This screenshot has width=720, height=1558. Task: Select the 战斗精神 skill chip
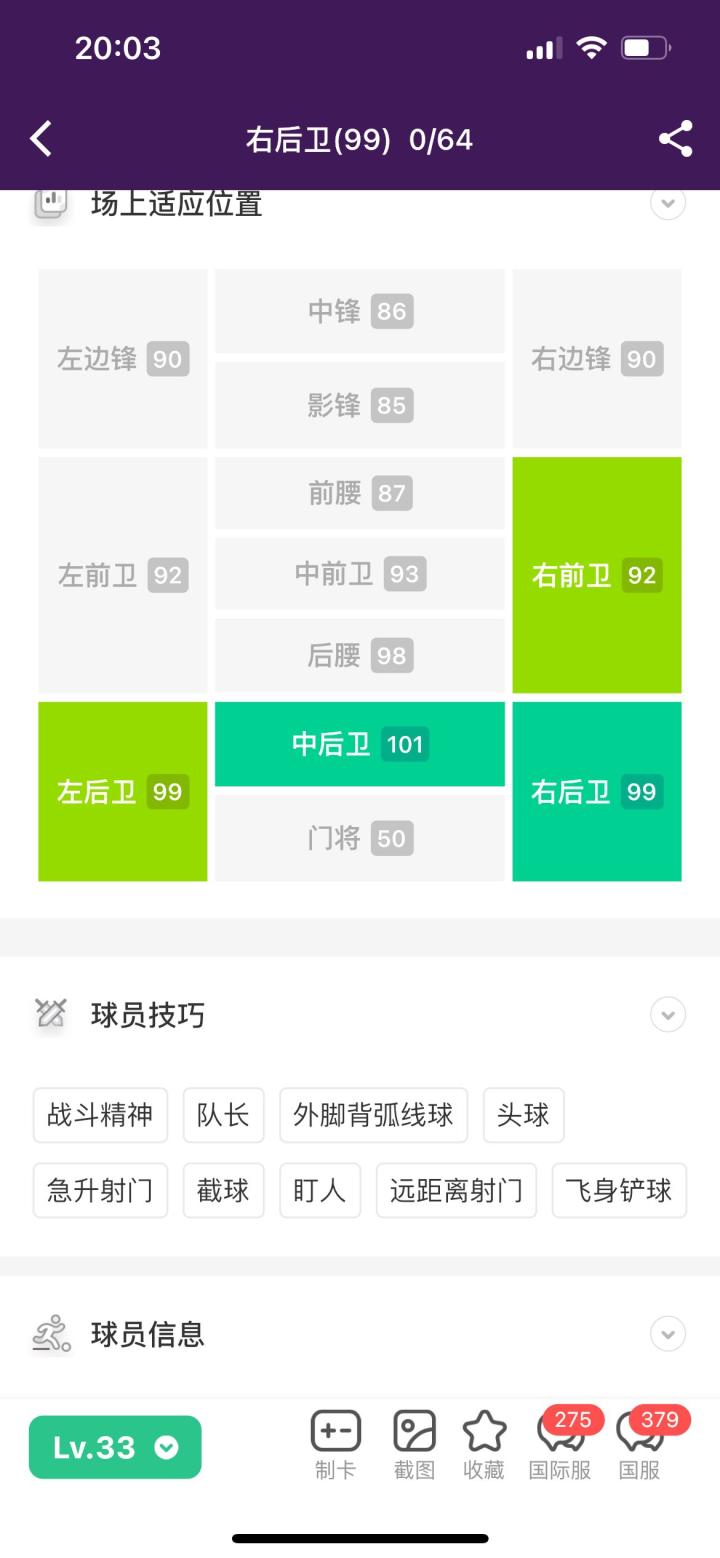click(100, 1115)
